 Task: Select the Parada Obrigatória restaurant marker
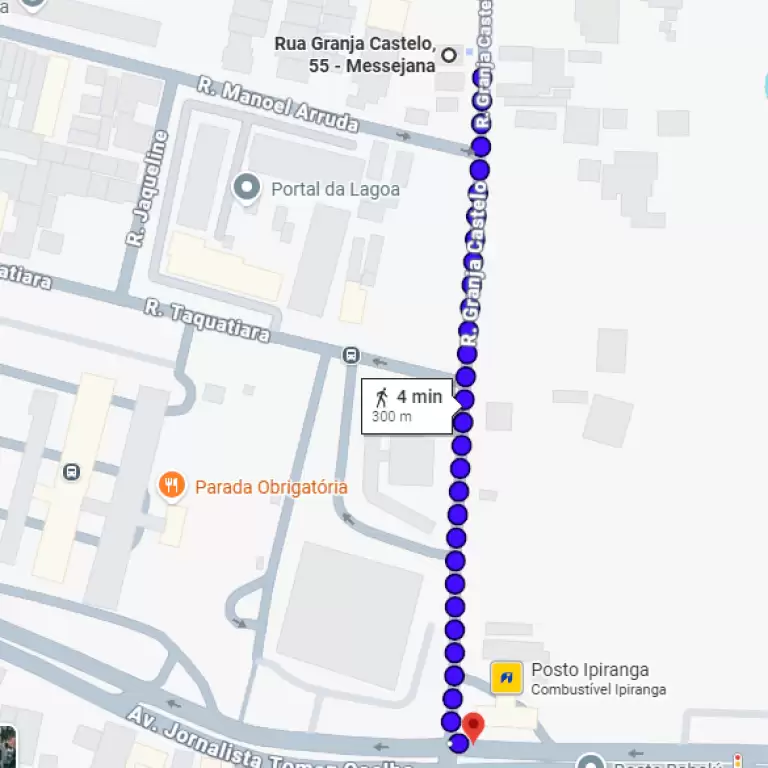[172, 486]
